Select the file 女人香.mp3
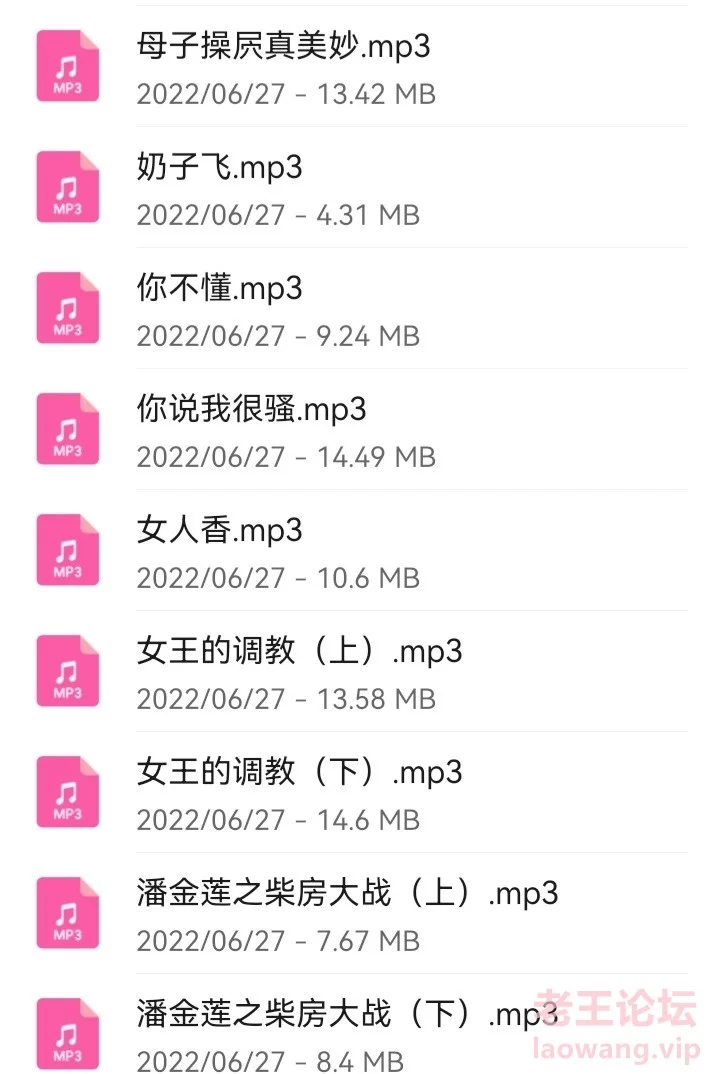This screenshot has height=1074, width=720. coord(220,531)
